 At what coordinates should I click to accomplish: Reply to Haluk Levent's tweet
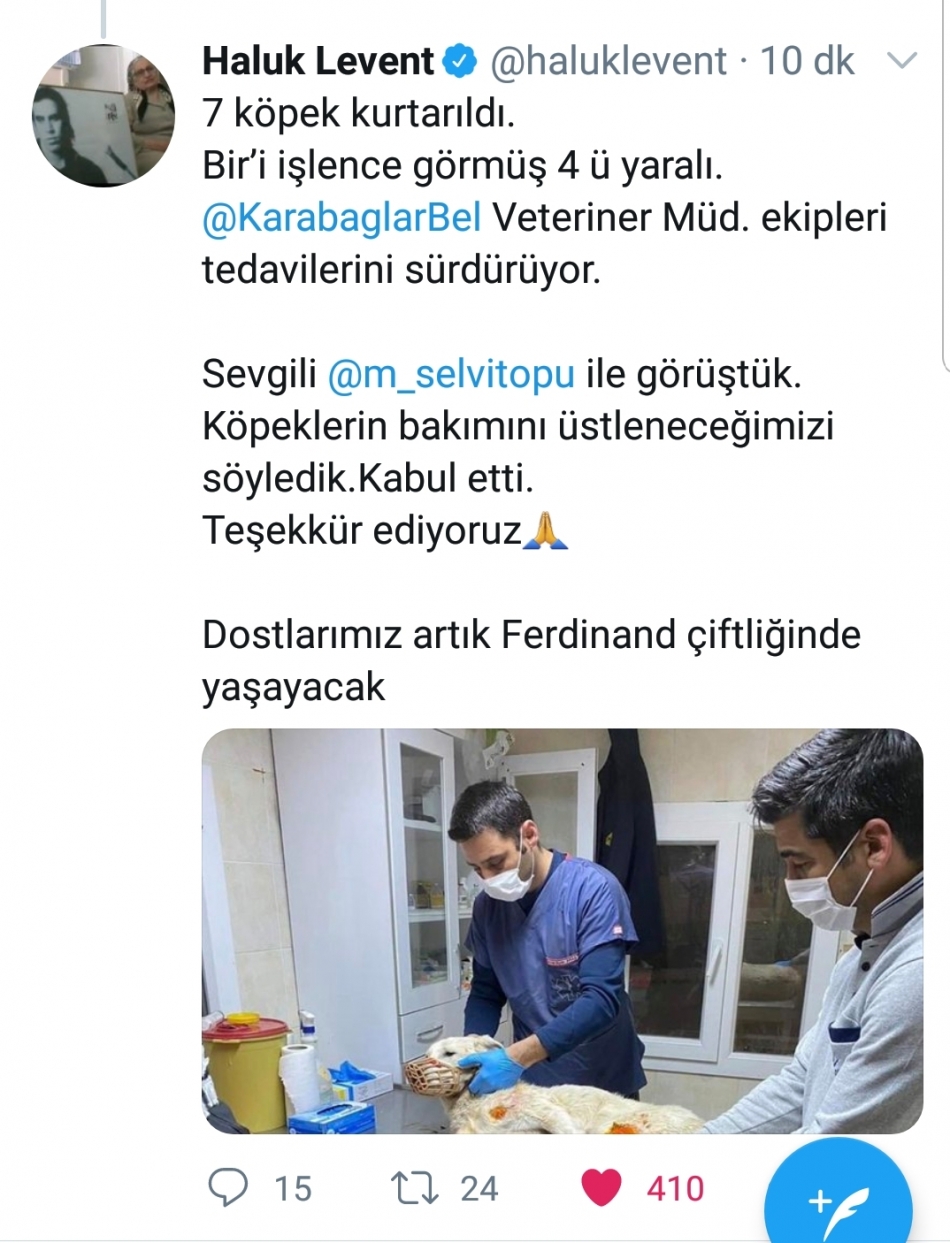tap(229, 1187)
